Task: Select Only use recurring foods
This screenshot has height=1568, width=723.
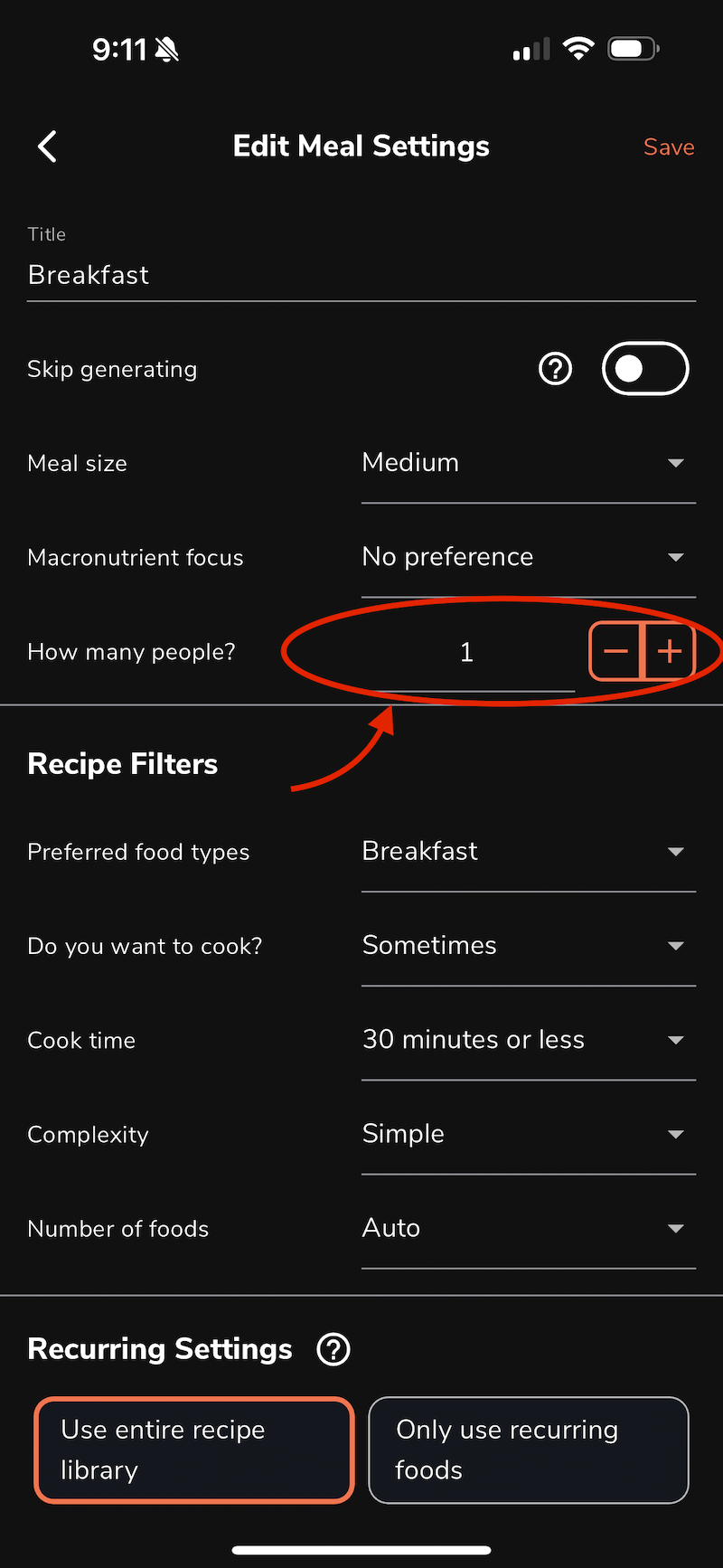Action: [528, 1450]
